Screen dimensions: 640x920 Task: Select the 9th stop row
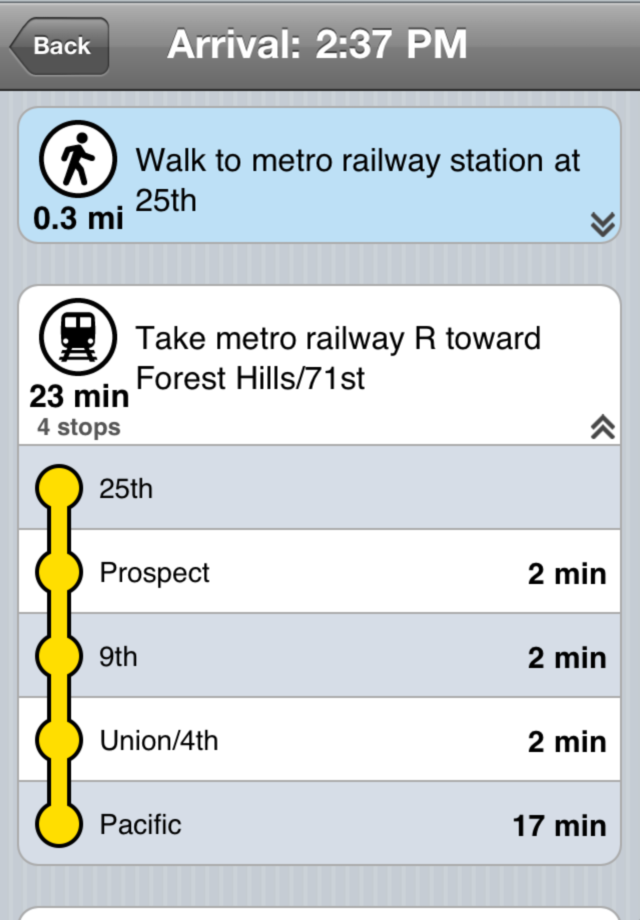pos(320,657)
